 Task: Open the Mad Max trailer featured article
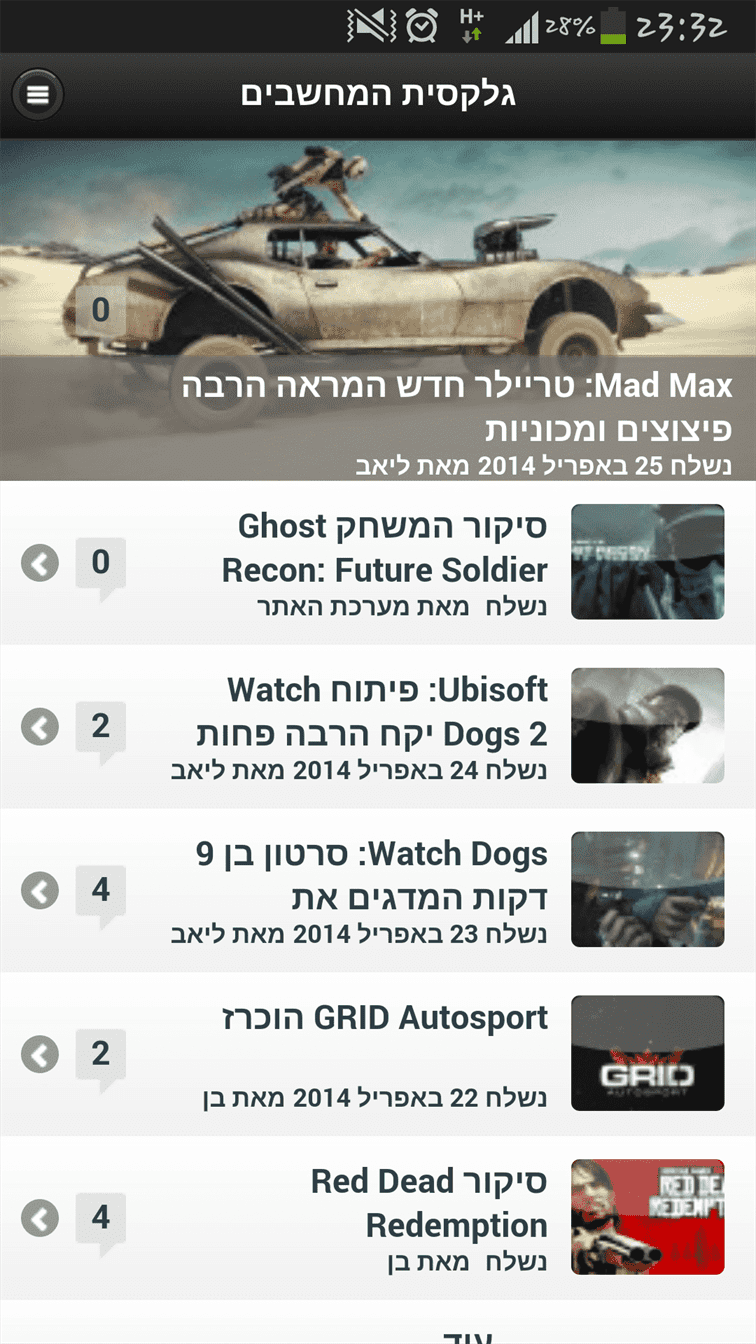(x=378, y=310)
